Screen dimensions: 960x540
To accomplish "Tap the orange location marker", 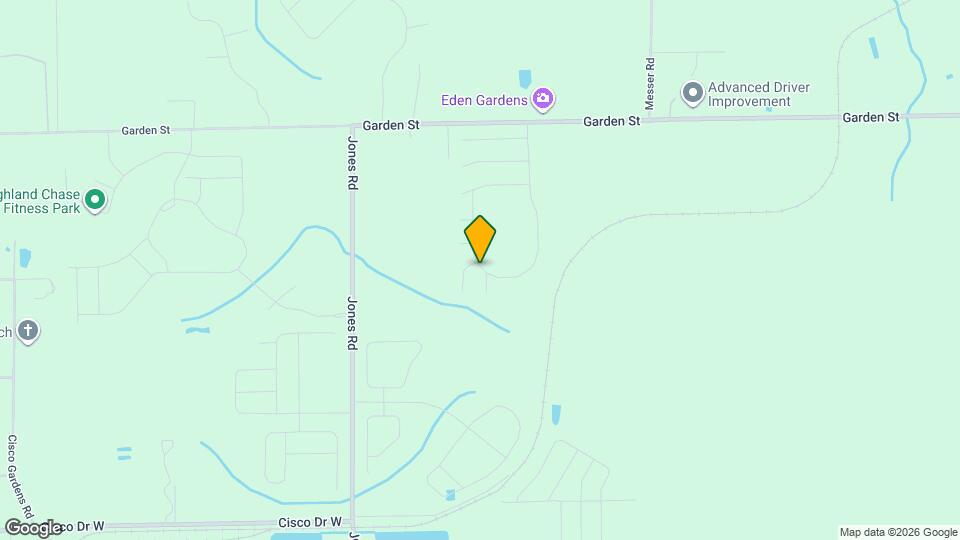I will tap(480, 239).
